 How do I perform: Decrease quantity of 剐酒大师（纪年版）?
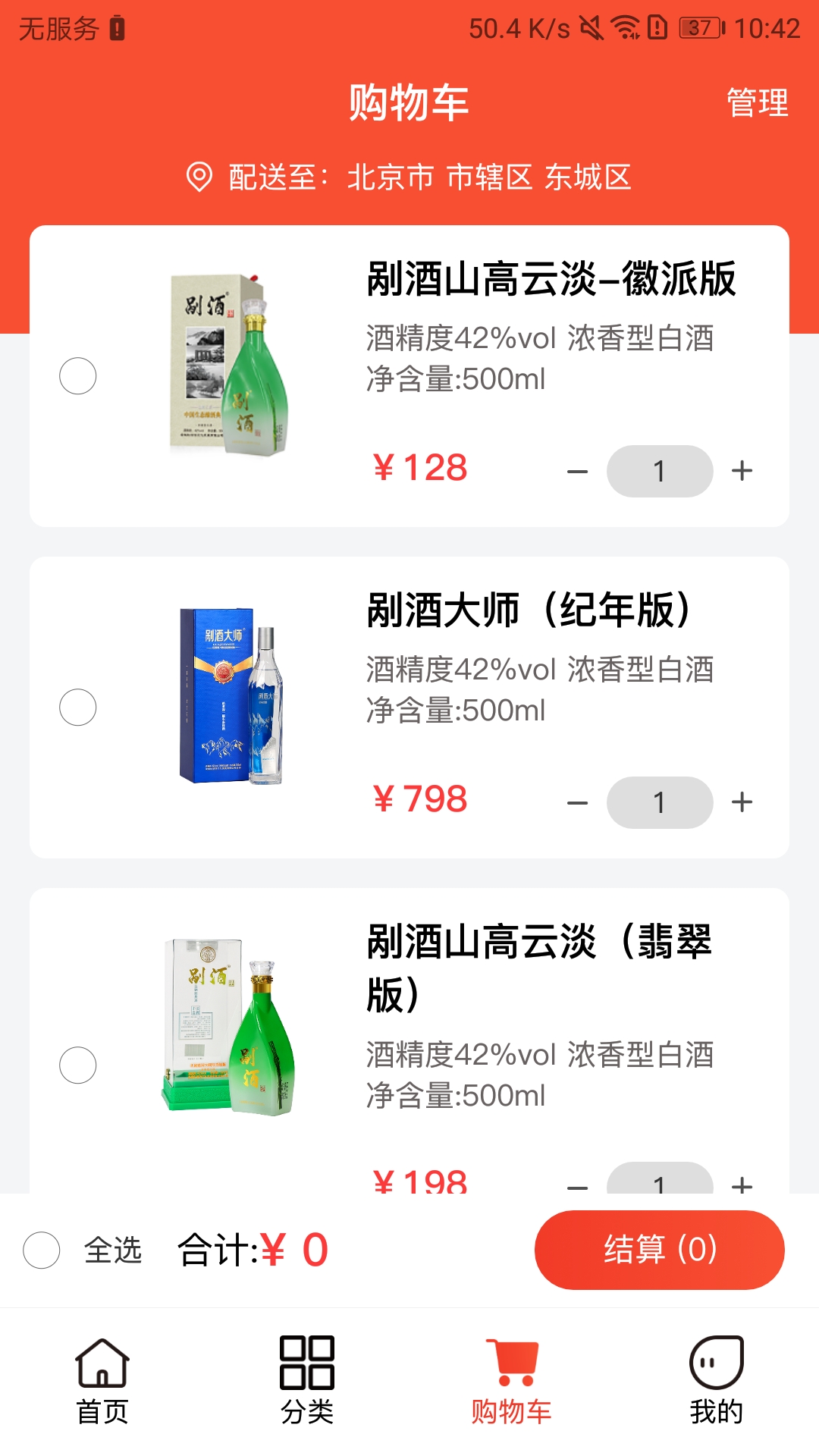click(578, 802)
